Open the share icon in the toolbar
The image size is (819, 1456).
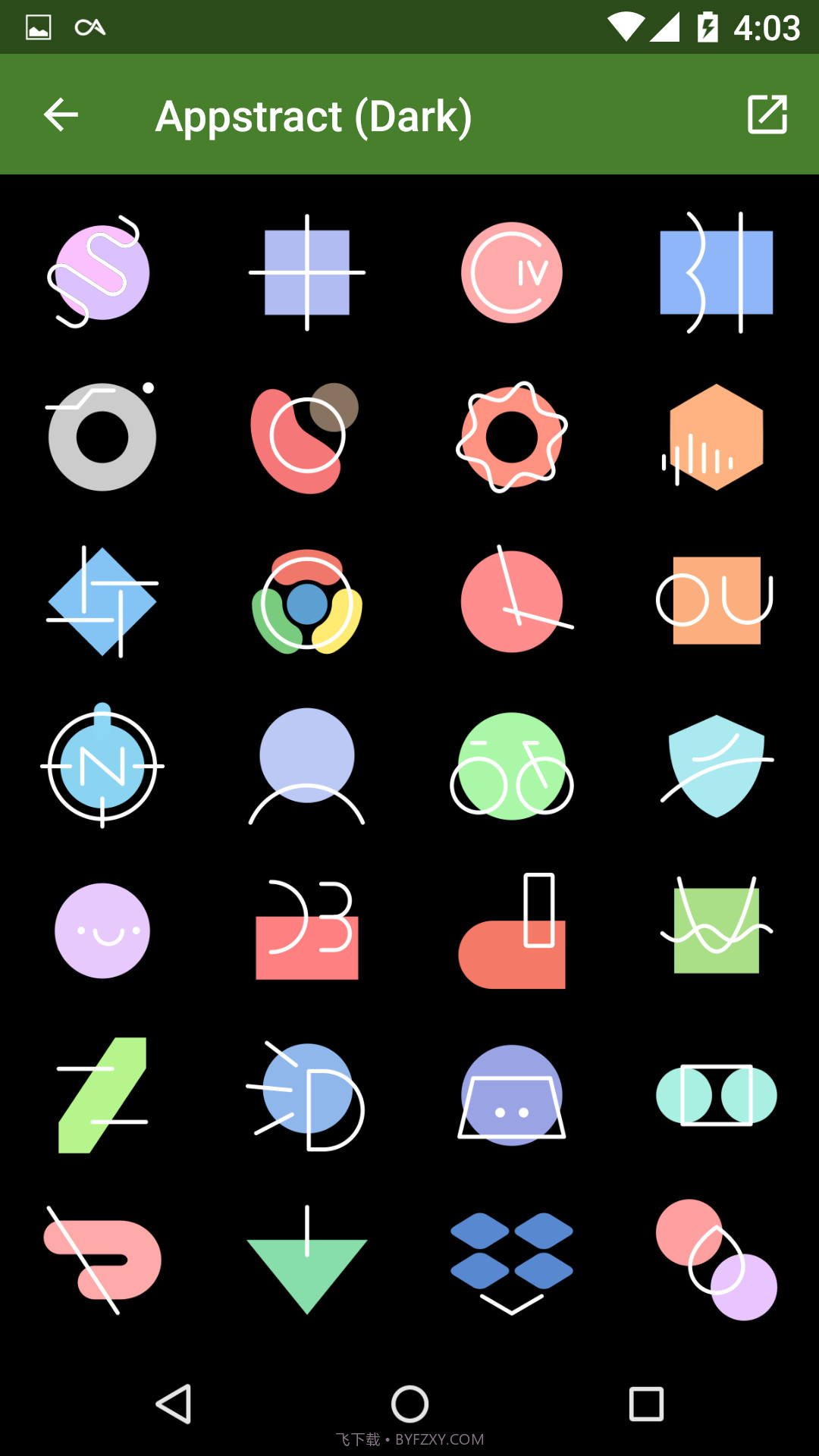click(768, 115)
